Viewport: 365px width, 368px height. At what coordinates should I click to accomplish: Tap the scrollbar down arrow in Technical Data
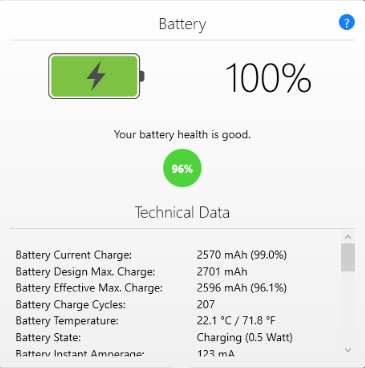pos(348,350)
